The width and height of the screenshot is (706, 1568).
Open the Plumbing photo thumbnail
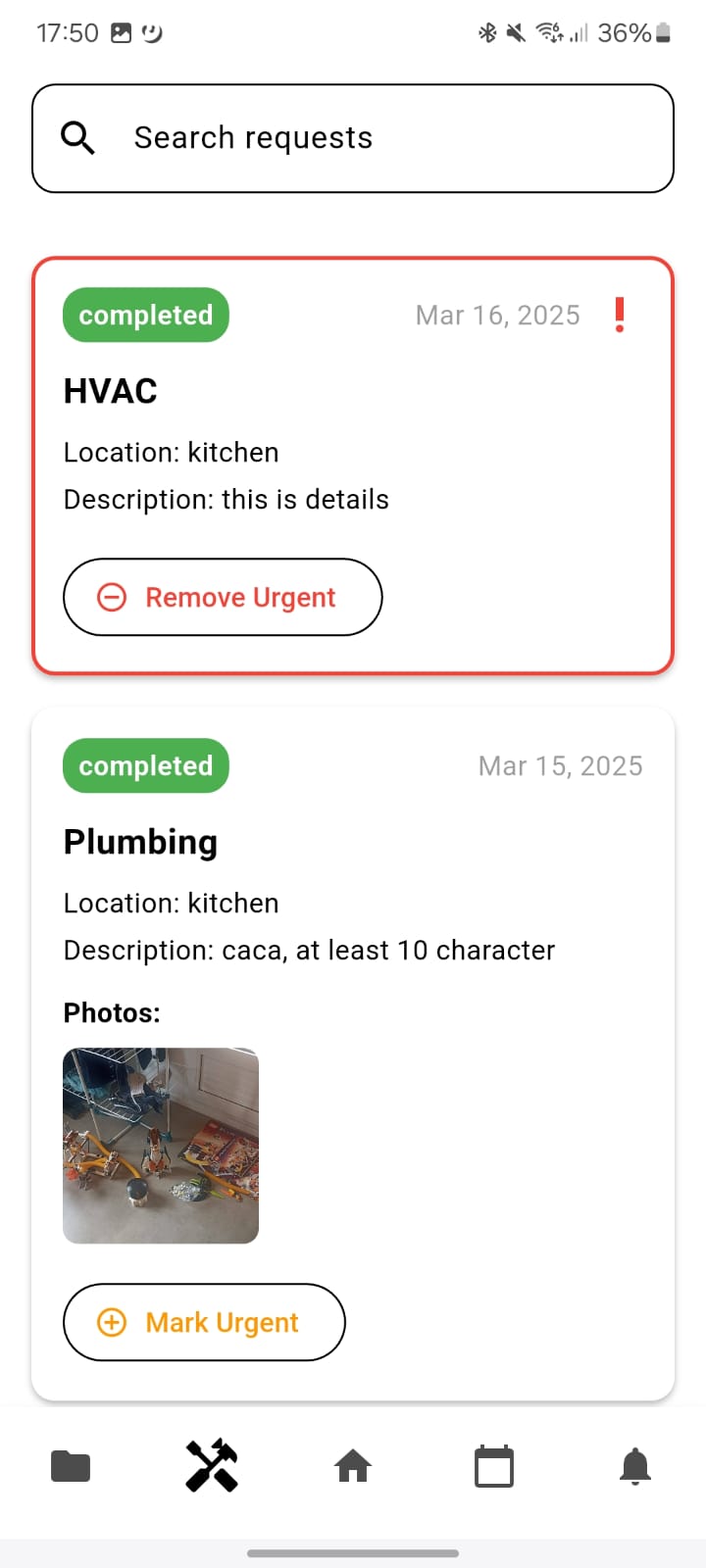160,1145
